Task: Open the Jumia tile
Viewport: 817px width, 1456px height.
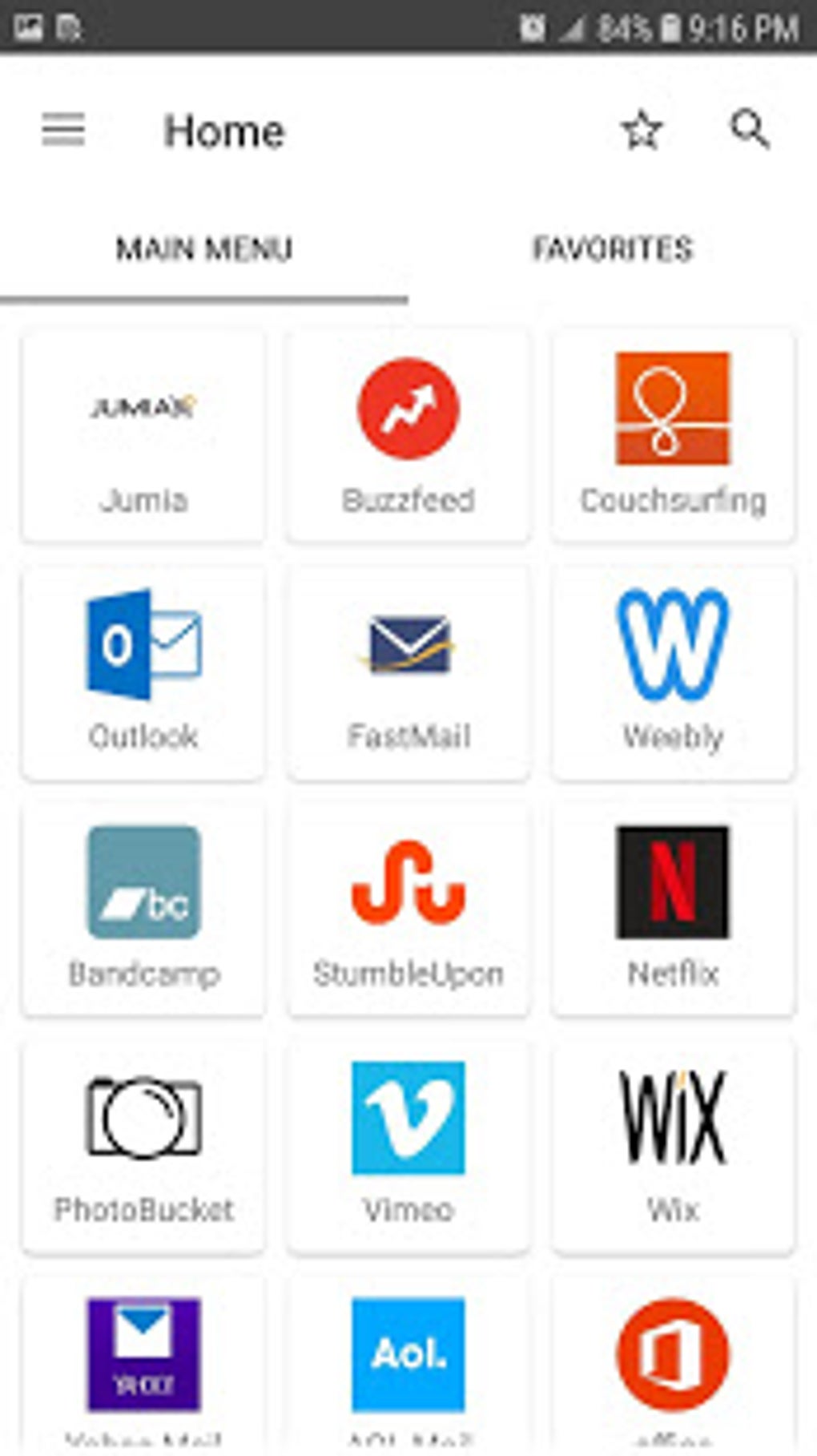Action: click(143, 437)
